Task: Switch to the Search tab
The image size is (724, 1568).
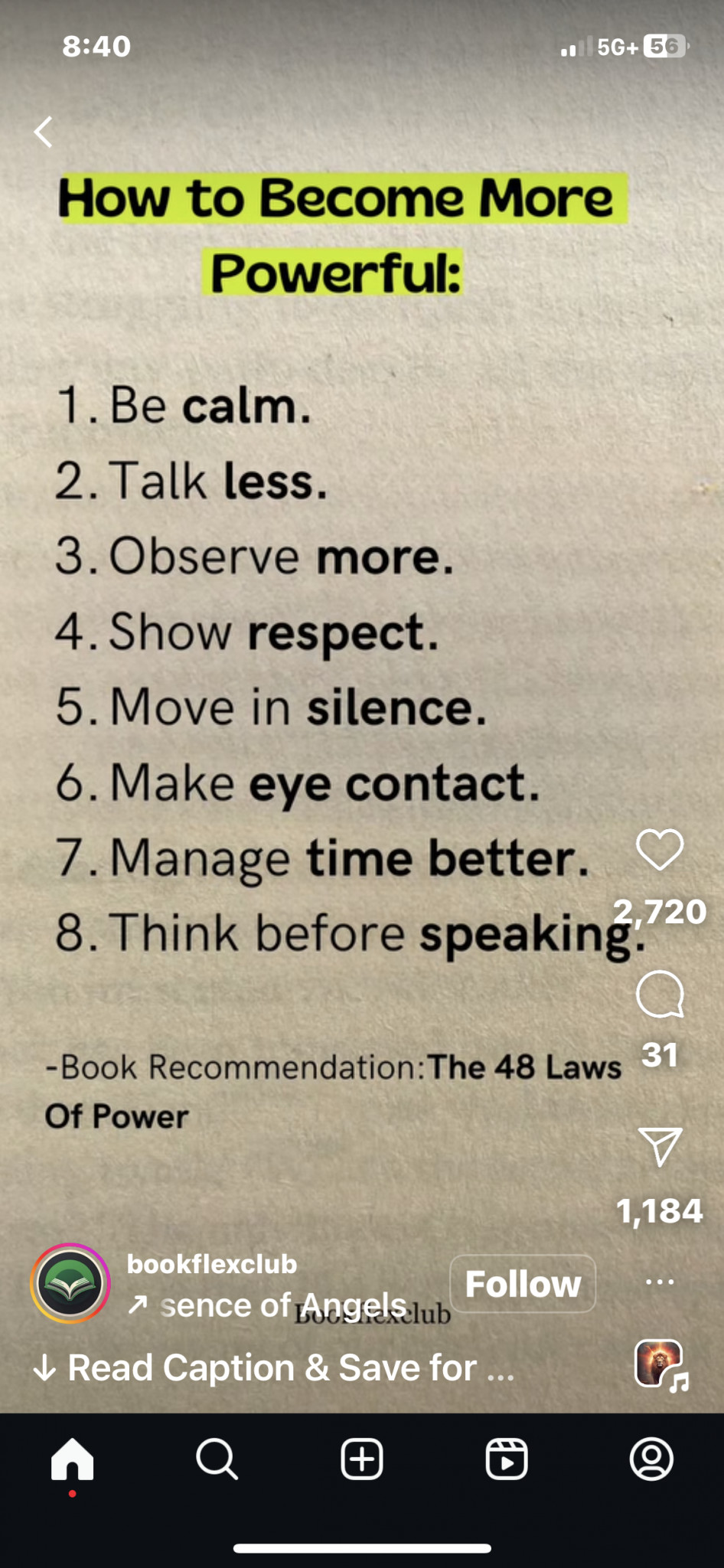Action: (217, 1459)
